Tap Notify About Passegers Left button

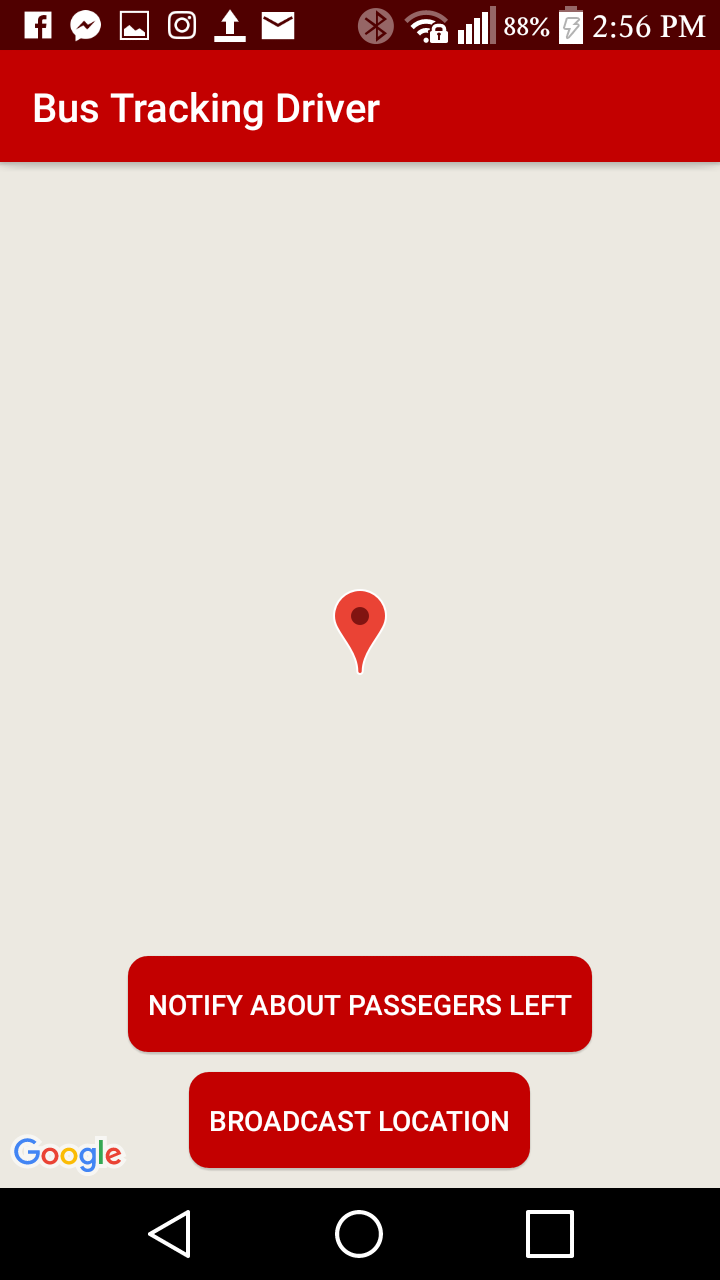(360, 1004)
